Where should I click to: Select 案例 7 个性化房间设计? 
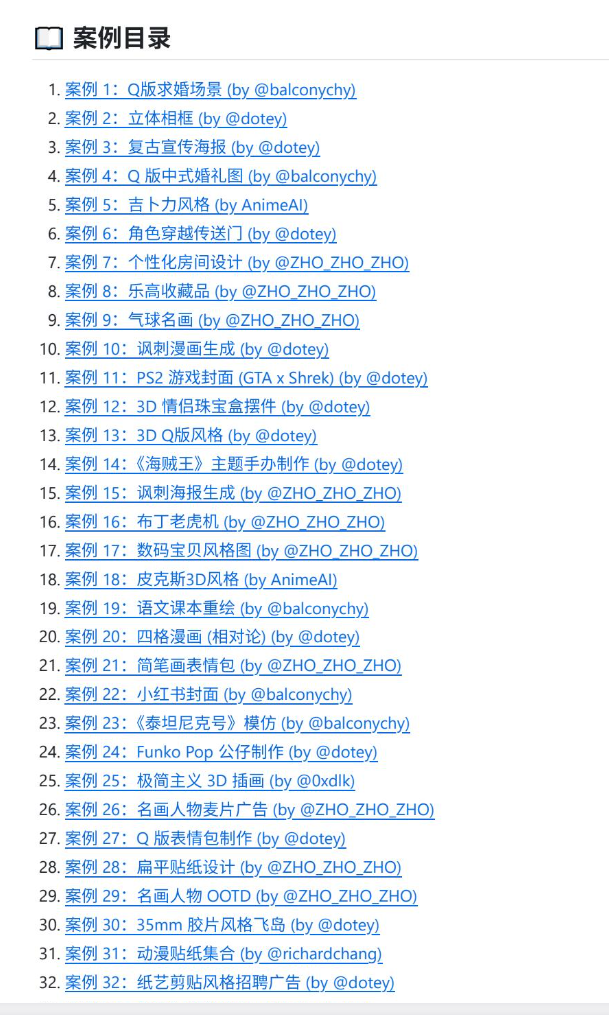click(x=237, y=263)
